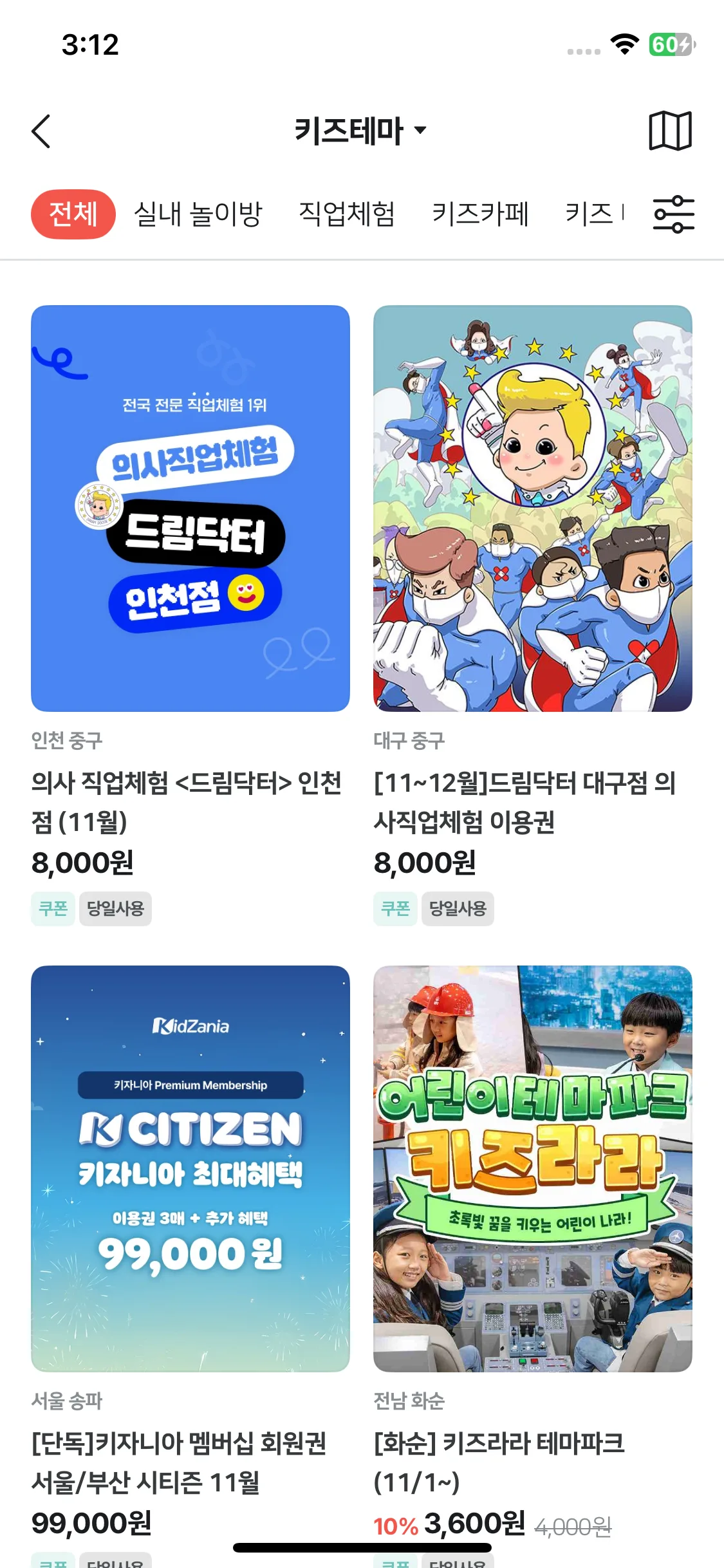Switch to the 키즈카페 tab

pos(480,214)
